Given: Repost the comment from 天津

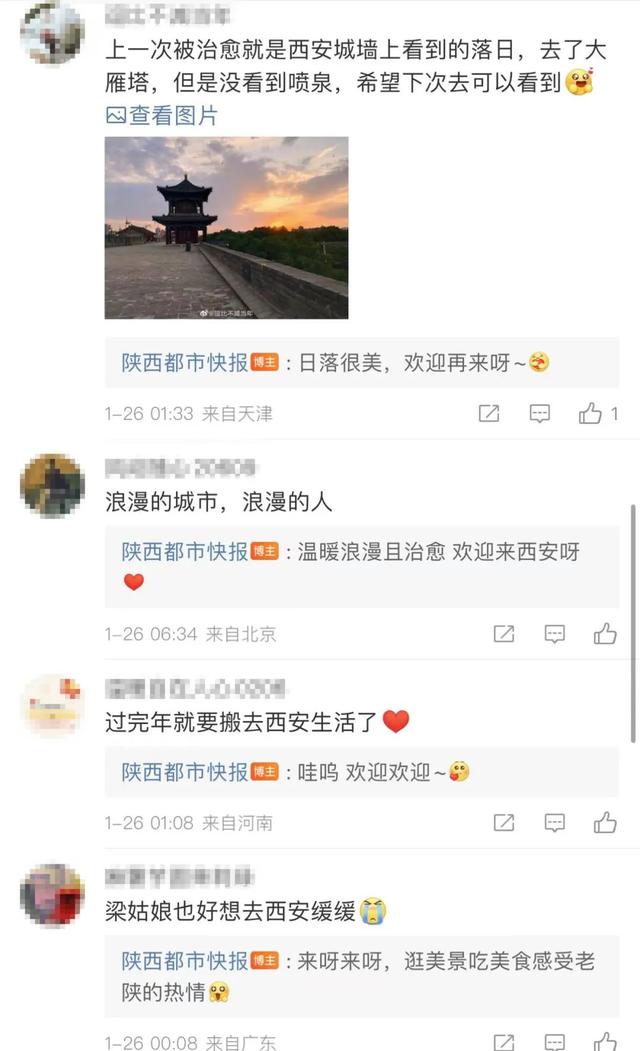Looking at the screenshot, I should pyautogui.click(x=489, y=414).
